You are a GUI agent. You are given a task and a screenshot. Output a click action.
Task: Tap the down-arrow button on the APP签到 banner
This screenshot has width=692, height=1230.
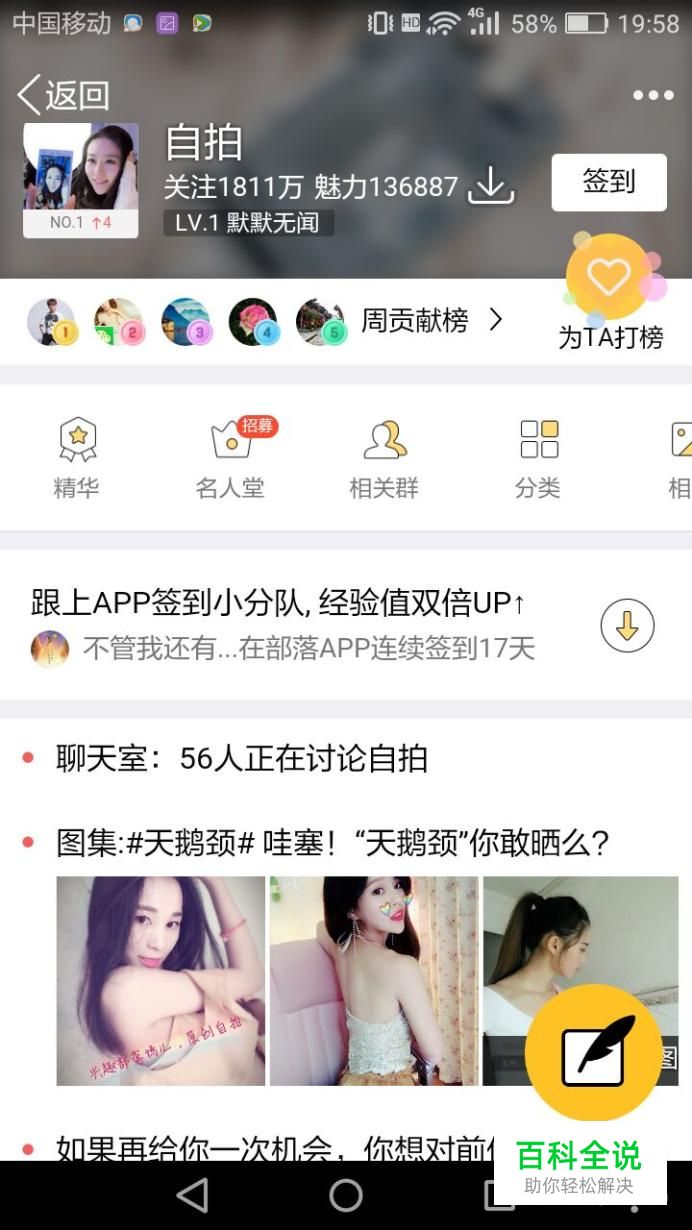click(x=627, y=626)
